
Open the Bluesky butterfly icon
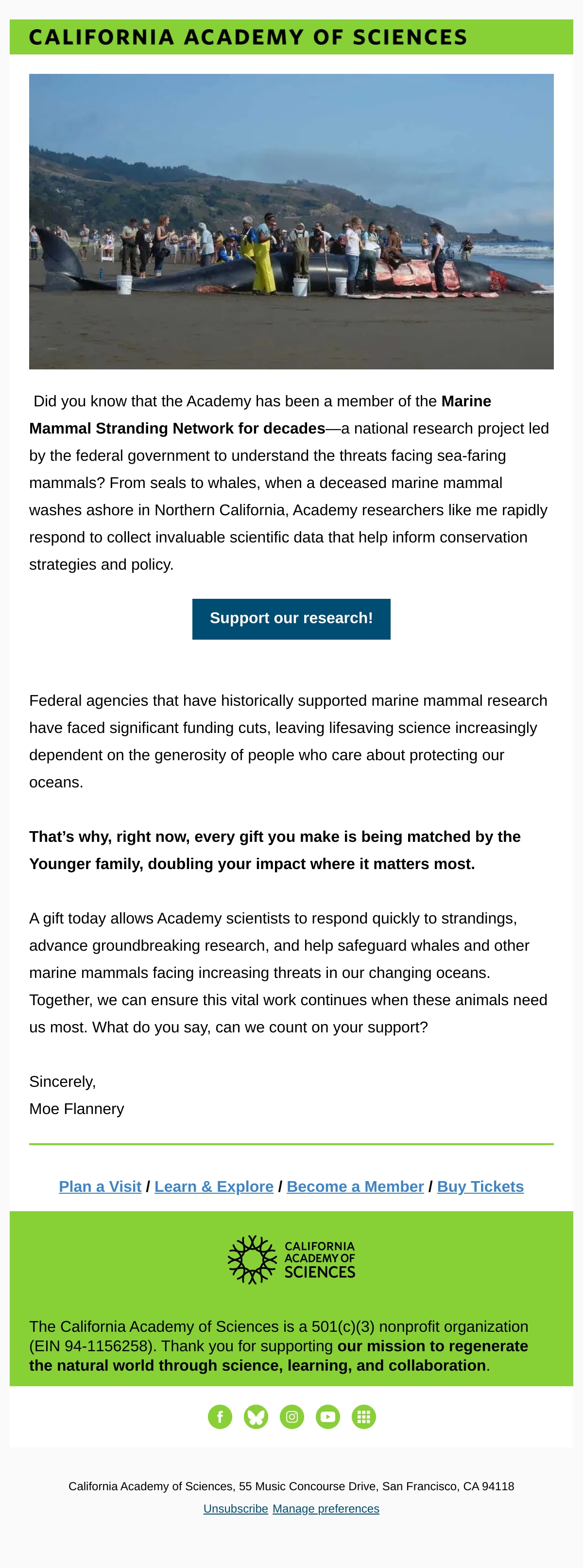click(256, 1416)
